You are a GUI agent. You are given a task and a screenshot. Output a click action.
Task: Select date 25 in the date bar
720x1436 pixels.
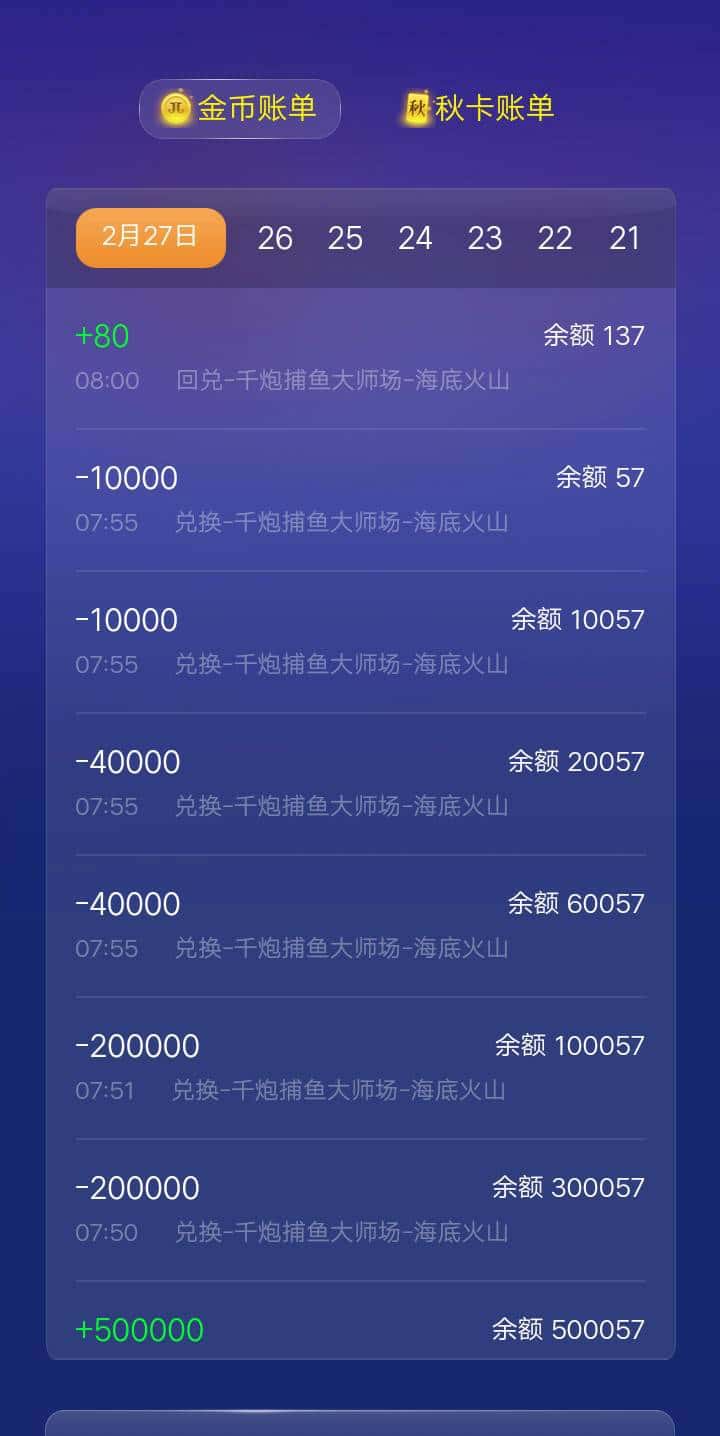[346, 238]
